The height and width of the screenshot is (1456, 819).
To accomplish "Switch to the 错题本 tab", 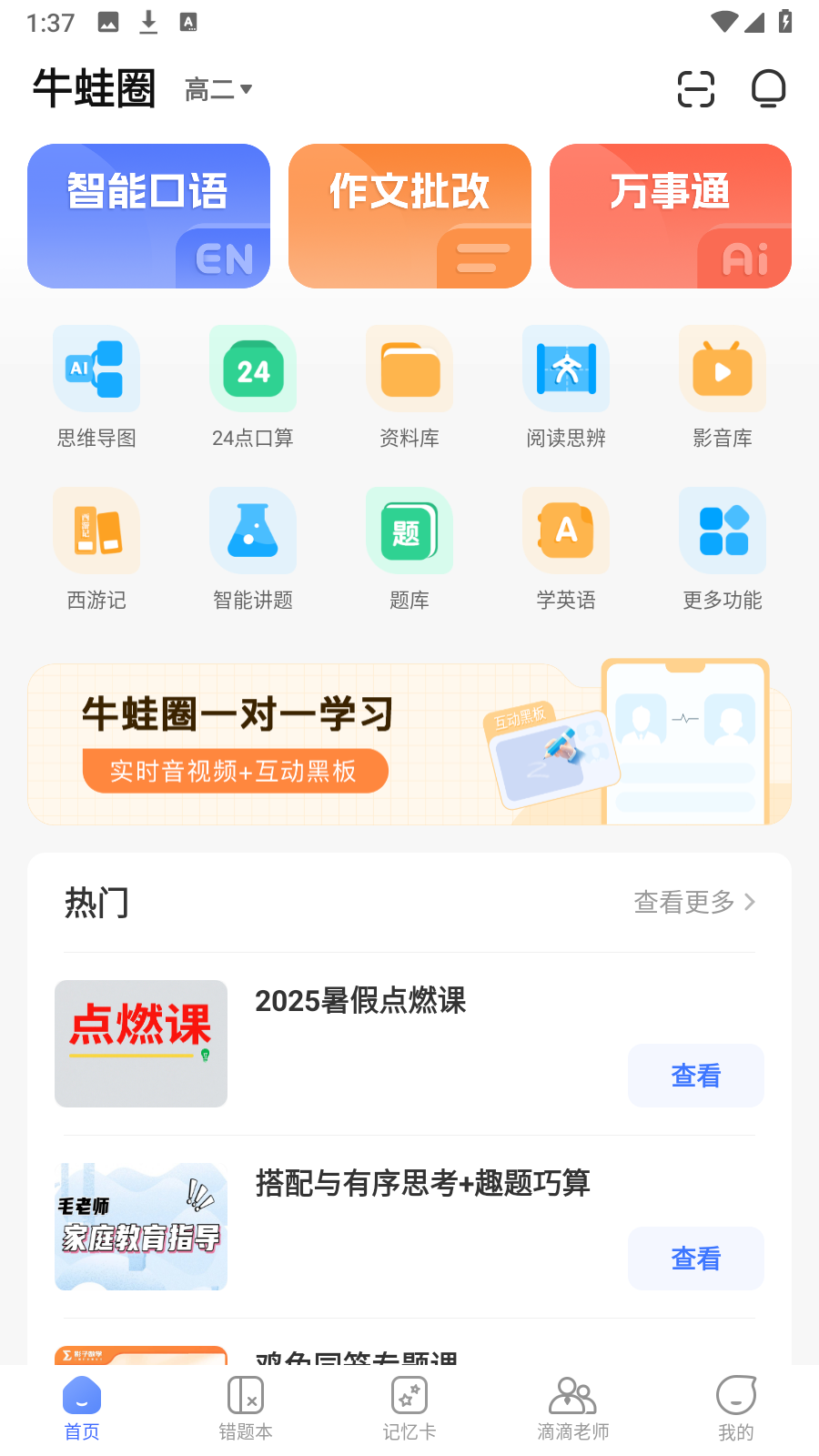I will tap(246, 1406).
